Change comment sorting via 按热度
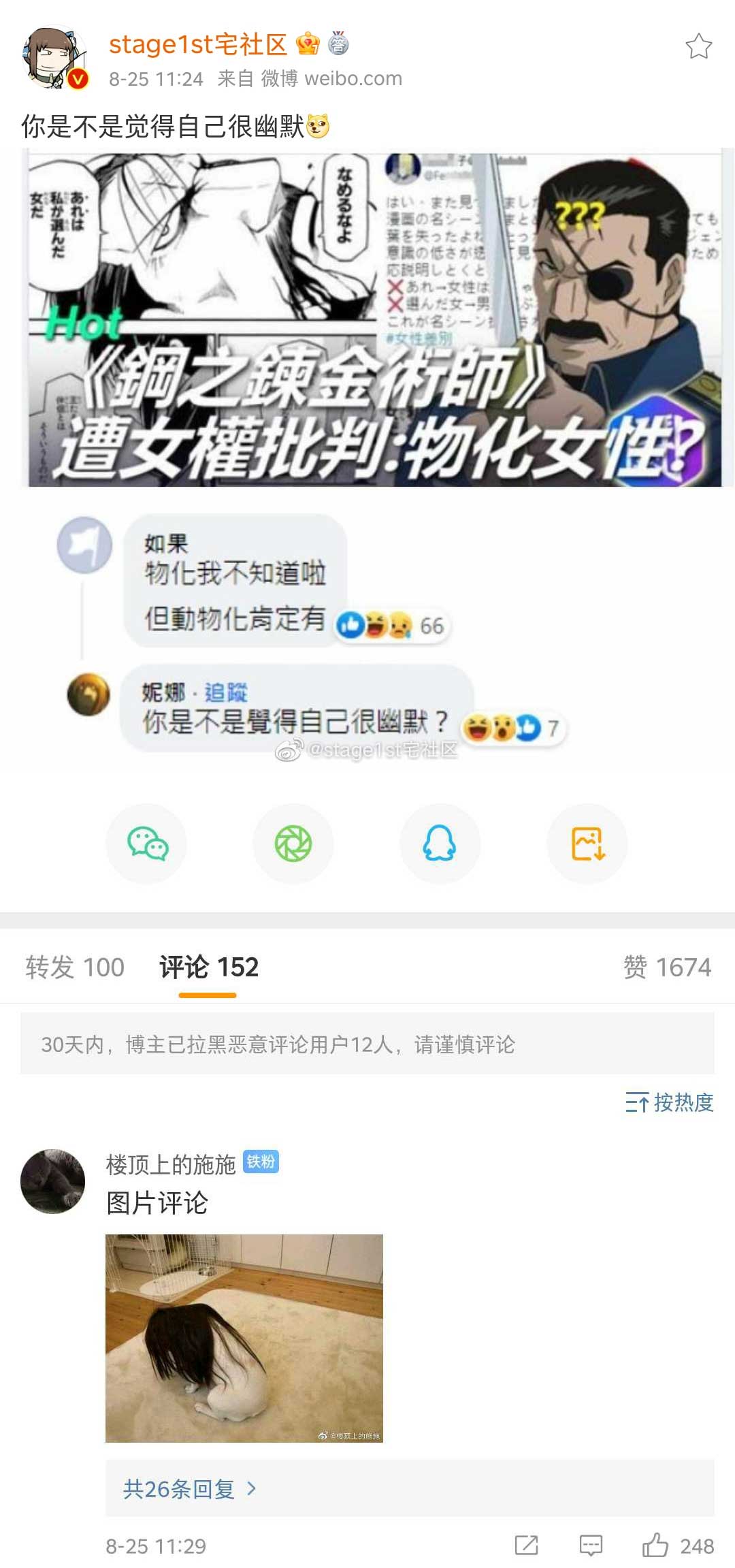This screenshot has width=735, height=1568. point(670,1102)
